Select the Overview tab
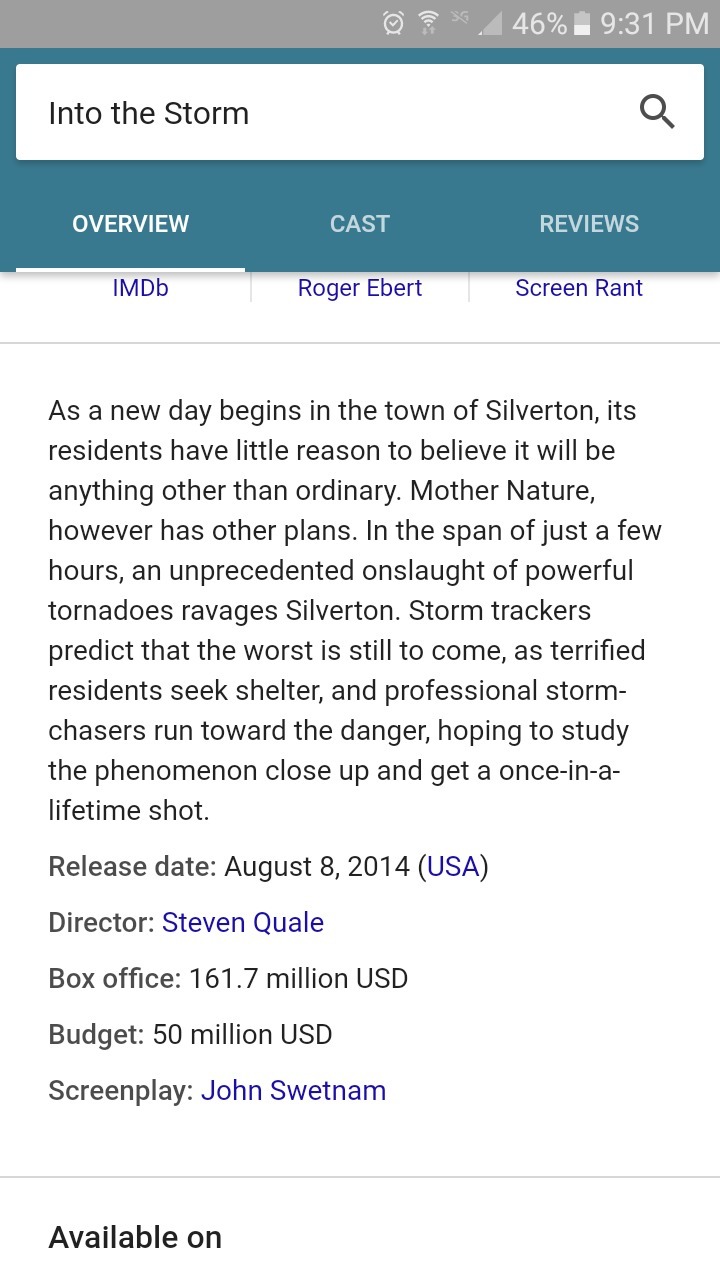 coord(130,224)
